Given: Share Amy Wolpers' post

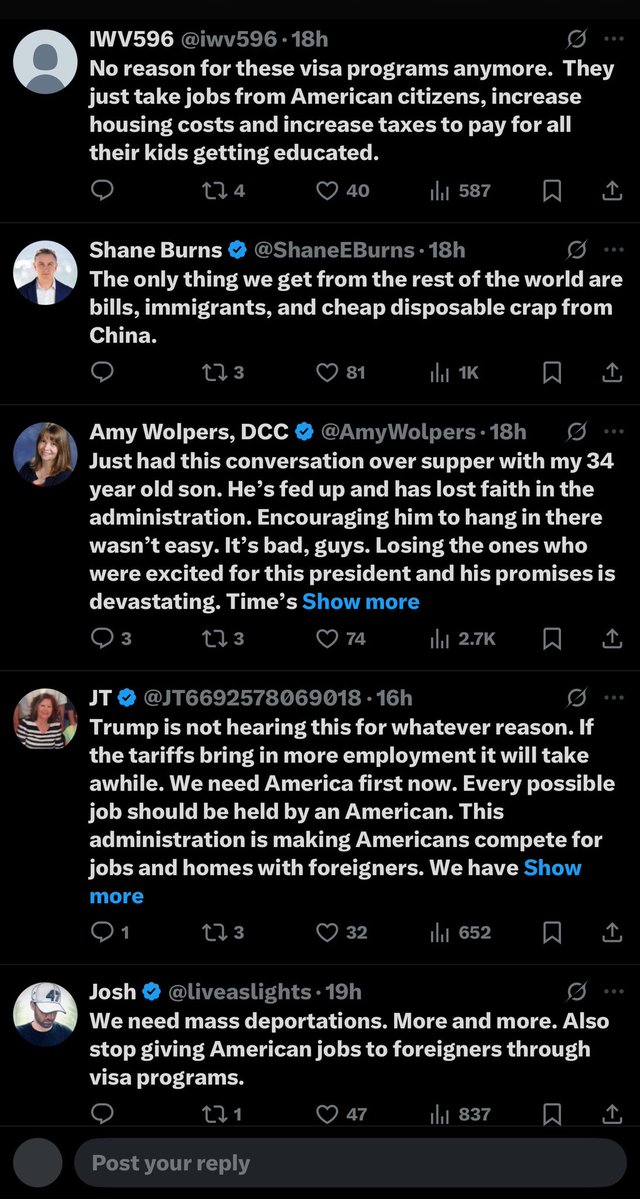Looking at the screenshot, I should pos(612,638).
